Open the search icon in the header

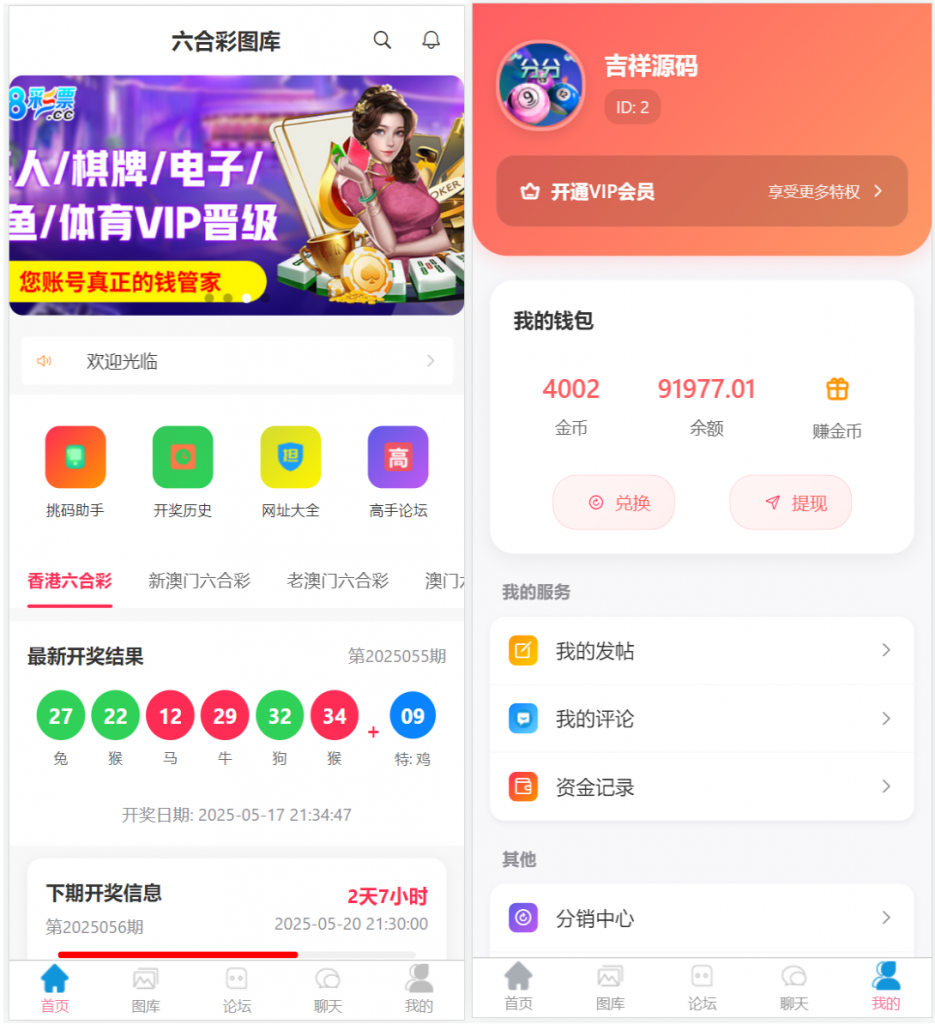[x=382, y=40]
